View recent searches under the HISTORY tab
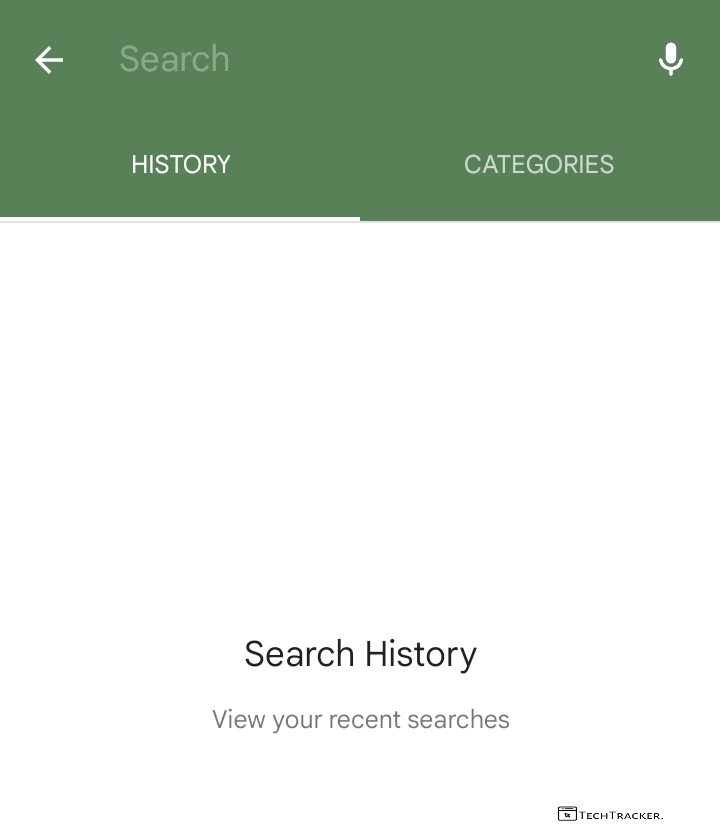This screenshot has width=720, height=840. (180, 164)
